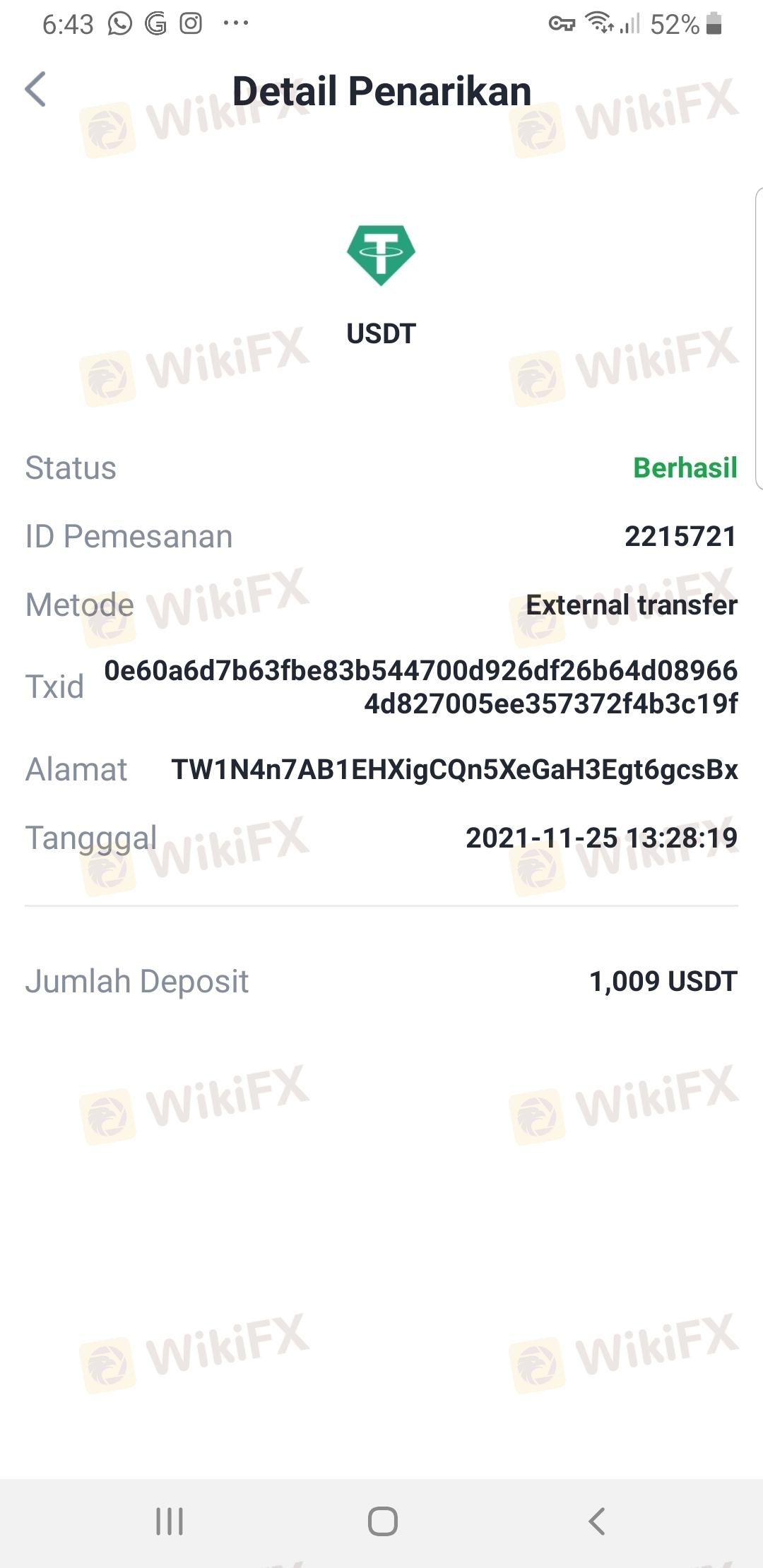The image size is (763, 1568).
Task: Tap the system back button
Action: 597,1521
